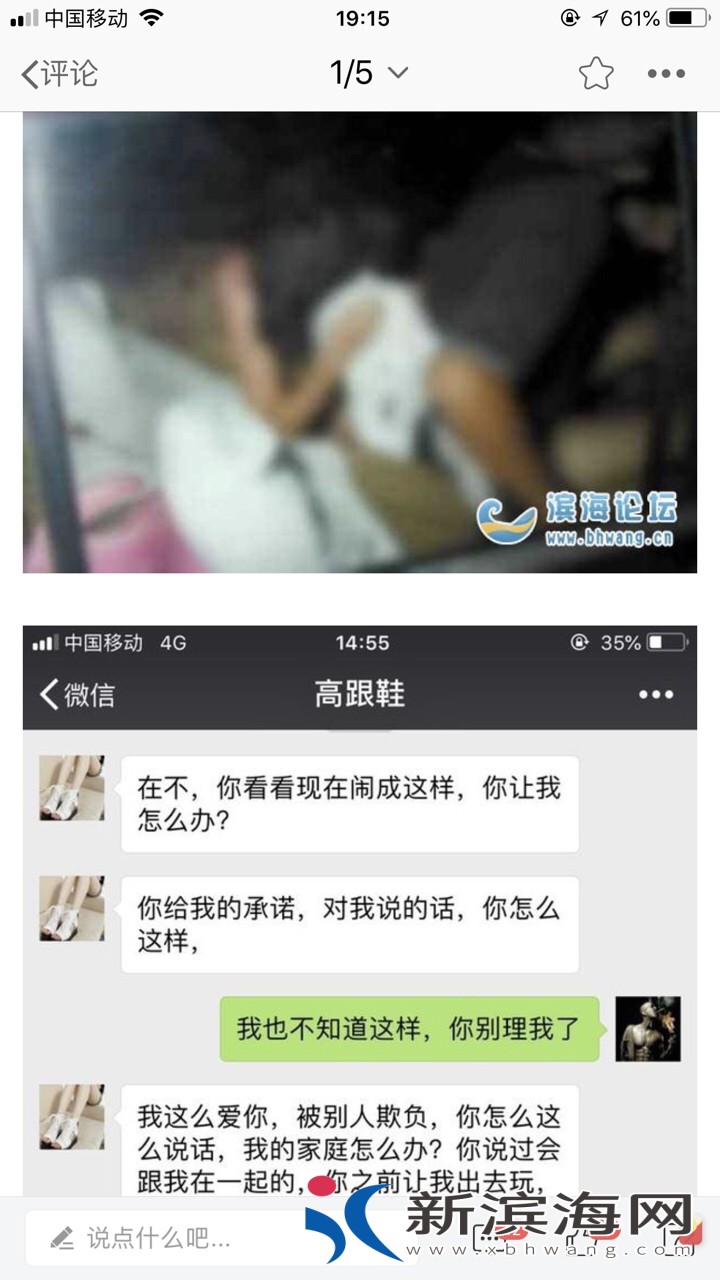Open the blurred photo in the post

pos(360,342)
